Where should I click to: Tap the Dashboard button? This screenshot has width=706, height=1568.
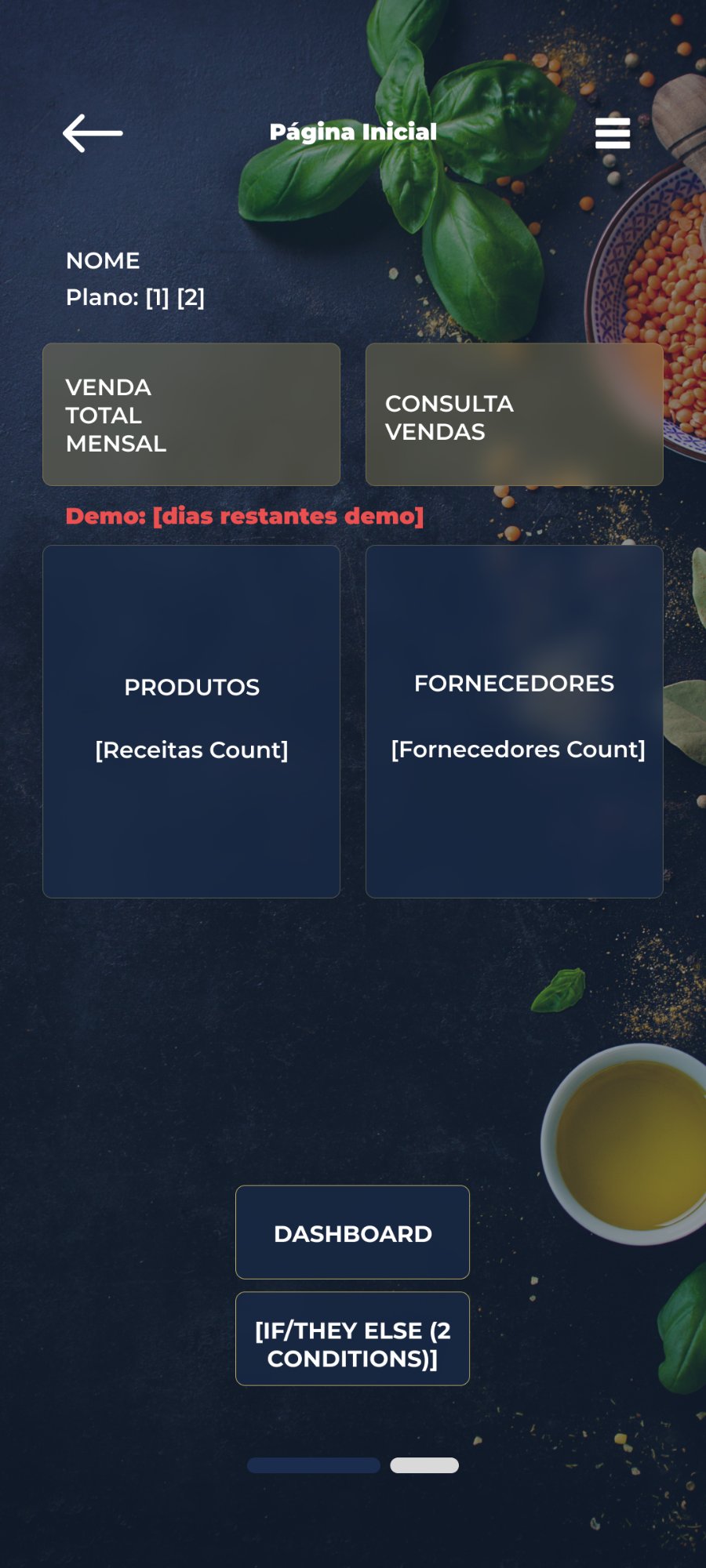352,1232
